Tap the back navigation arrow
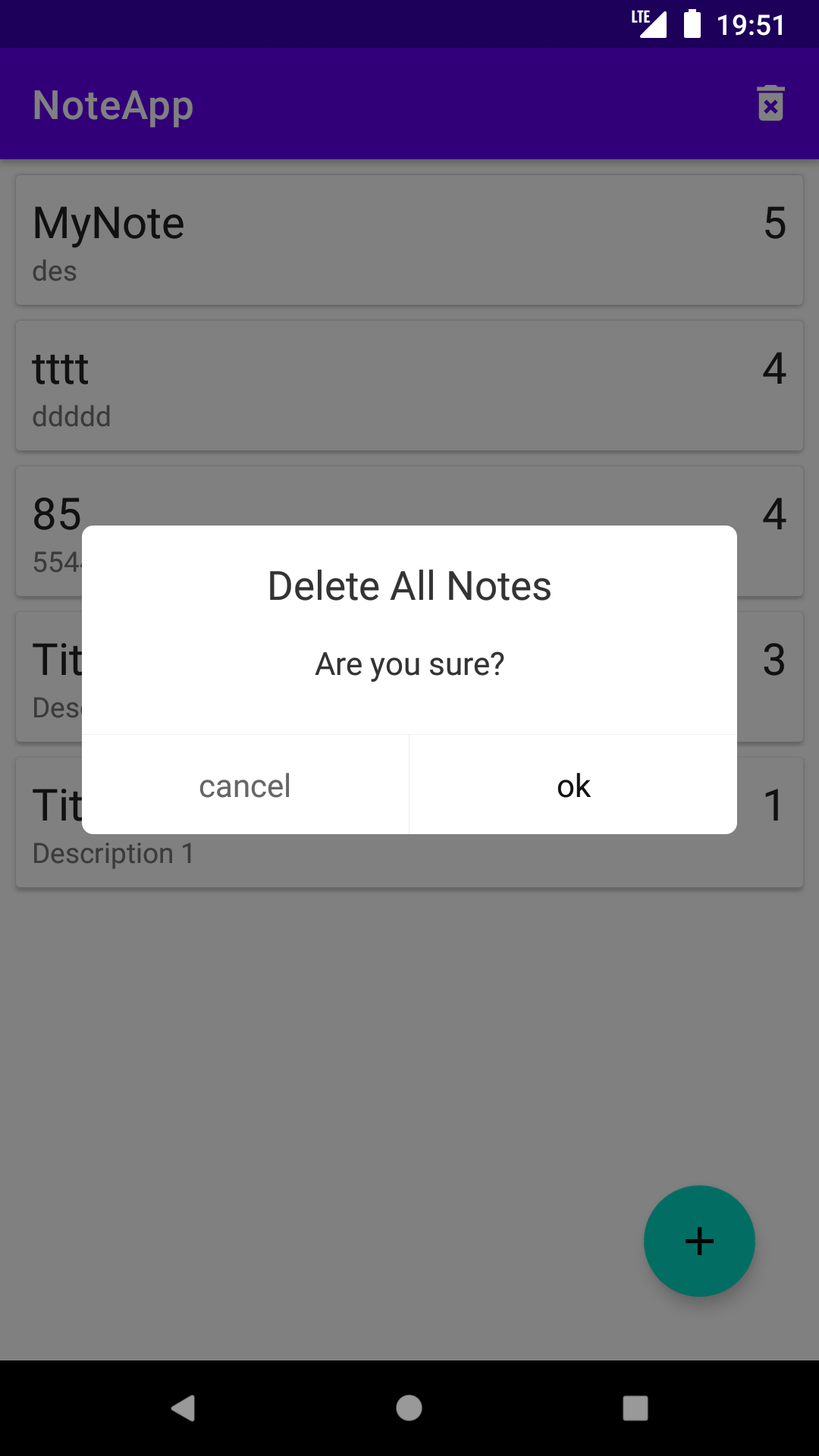 click(182, 1408)
